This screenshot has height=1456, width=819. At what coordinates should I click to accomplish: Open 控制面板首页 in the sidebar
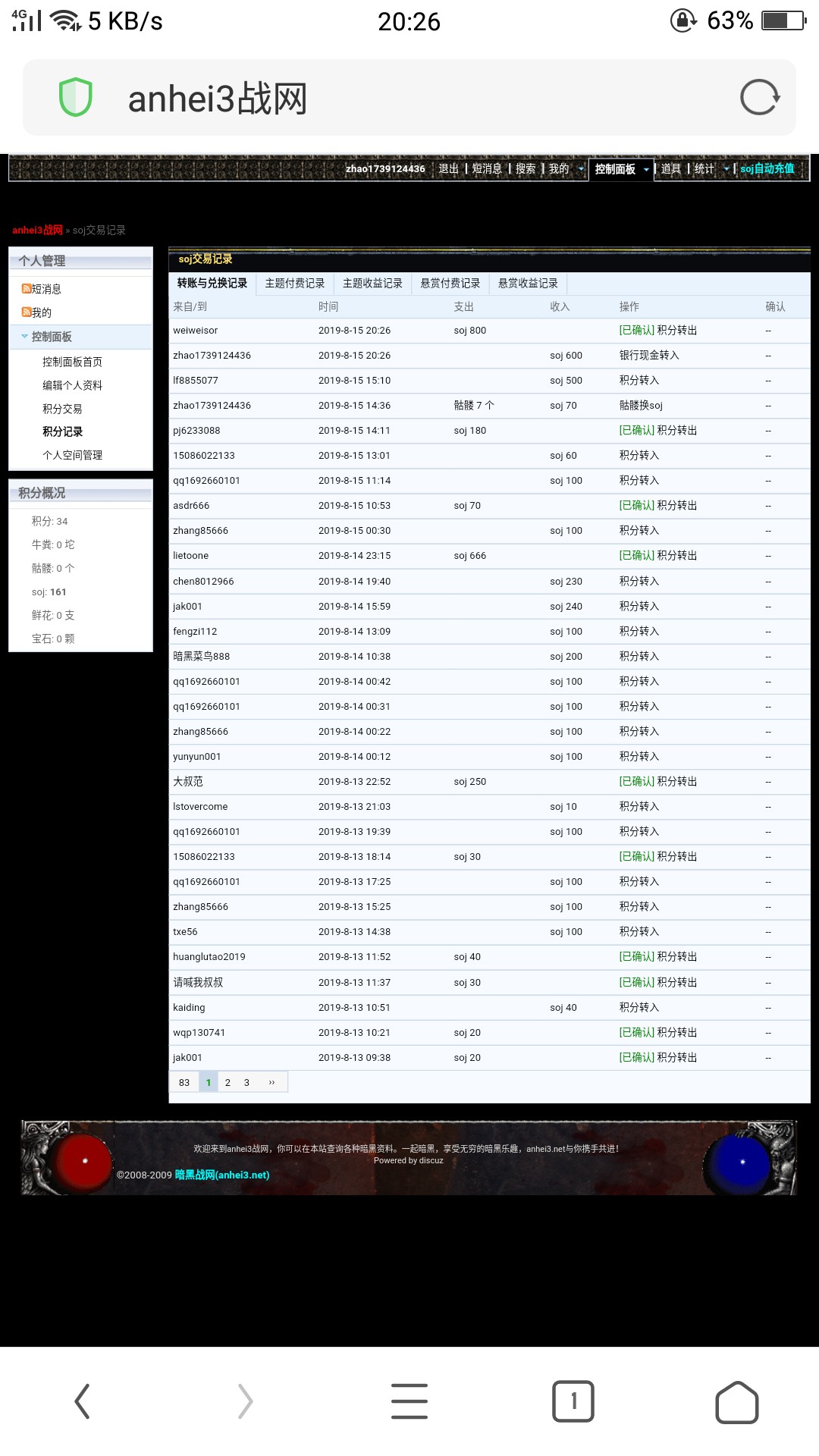(x=72, y=362)
